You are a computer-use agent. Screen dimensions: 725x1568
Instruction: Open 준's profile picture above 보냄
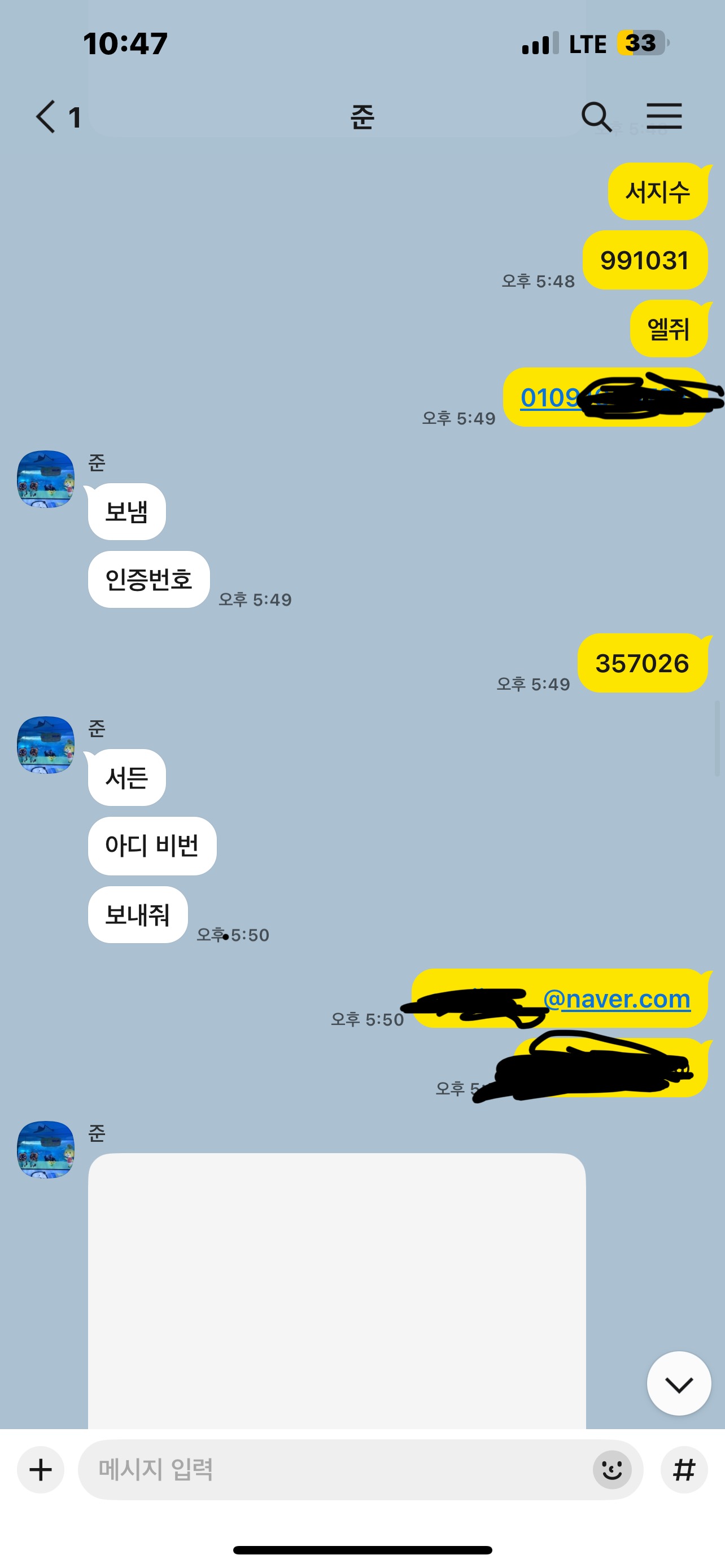click(x=46, y=479)
